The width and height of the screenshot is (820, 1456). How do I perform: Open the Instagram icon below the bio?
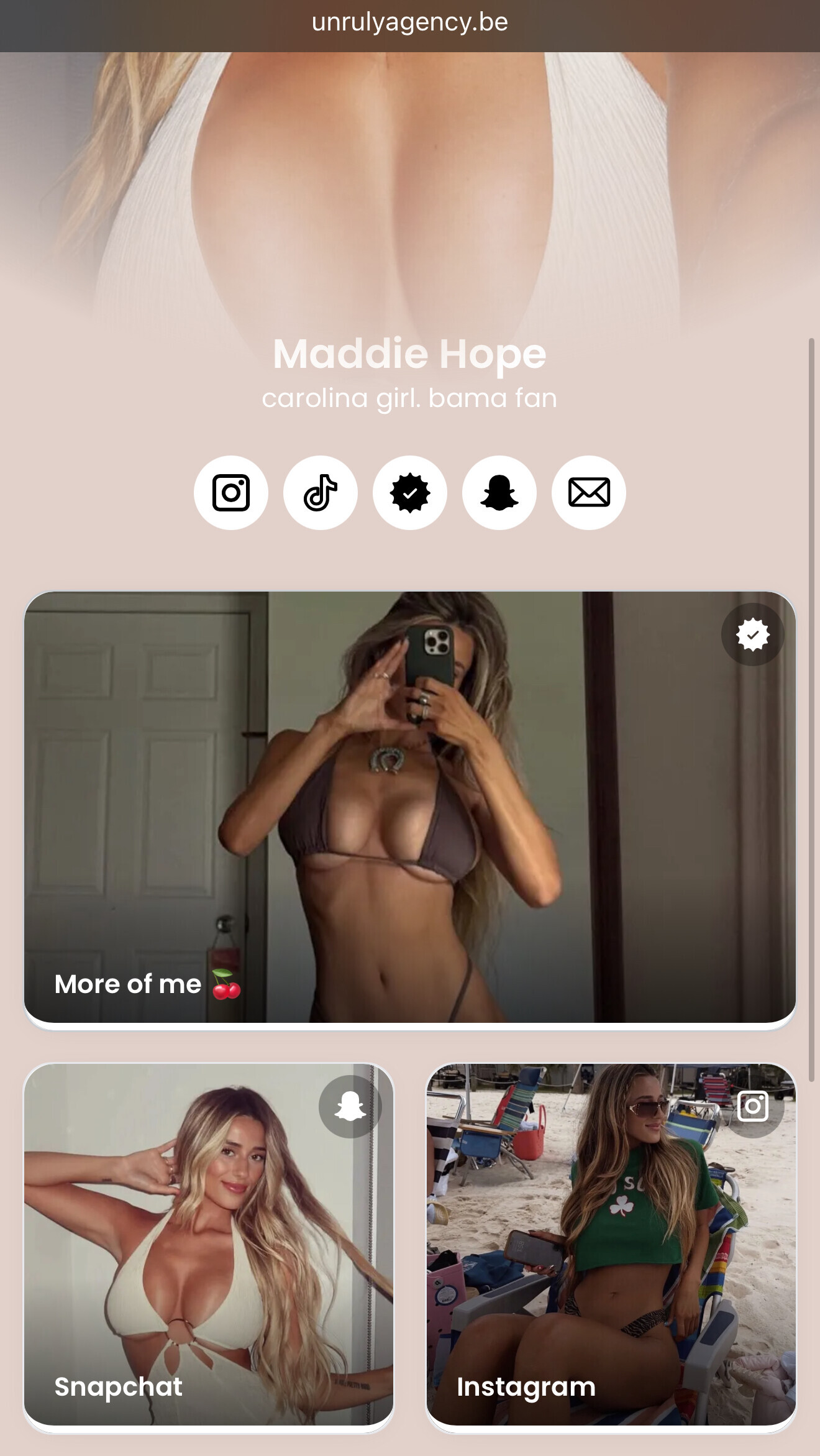[231, 493]
